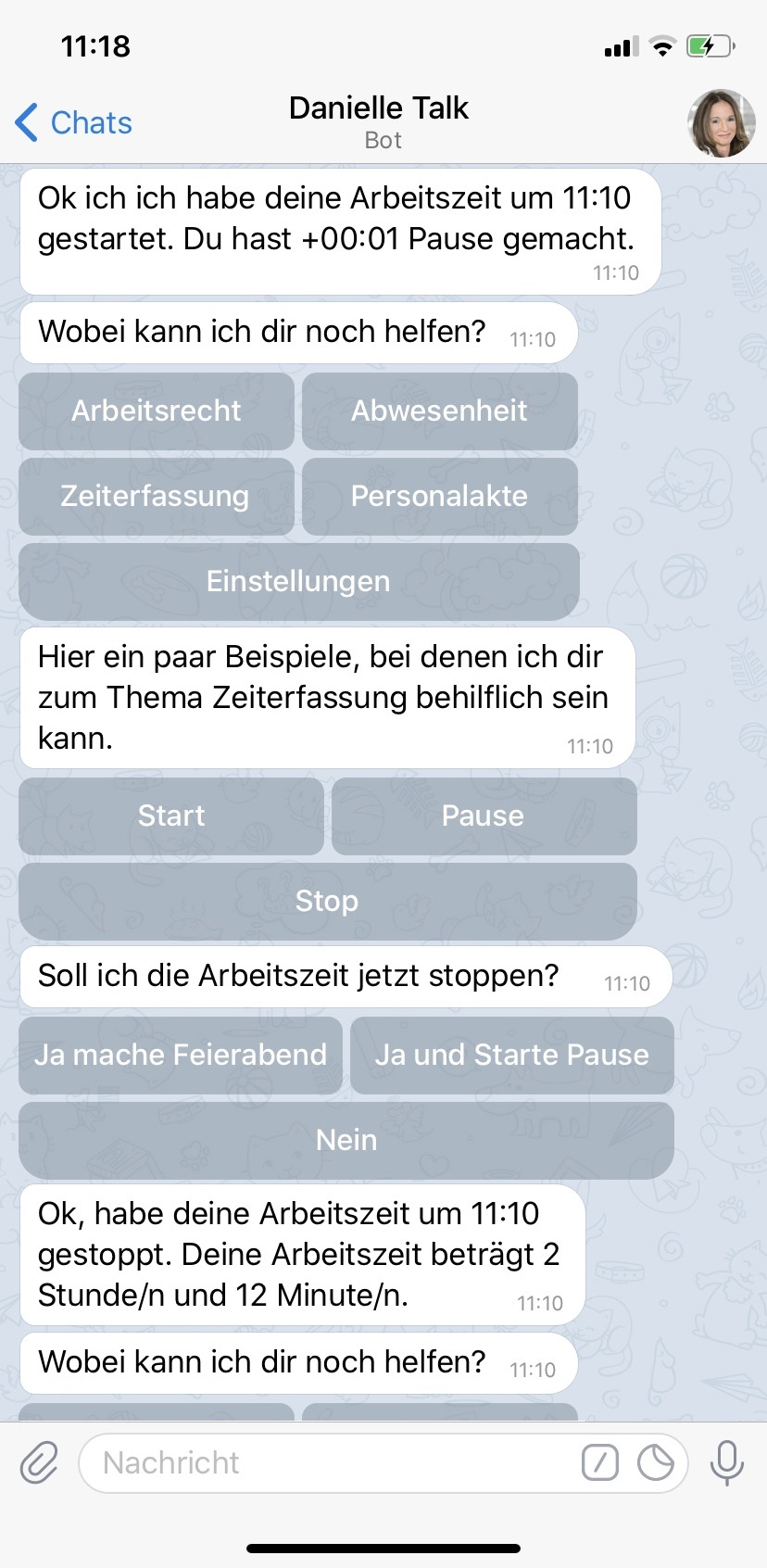Open the bot commands slash icon
The image size is (767, 1568).
[x=600, y=1463]
